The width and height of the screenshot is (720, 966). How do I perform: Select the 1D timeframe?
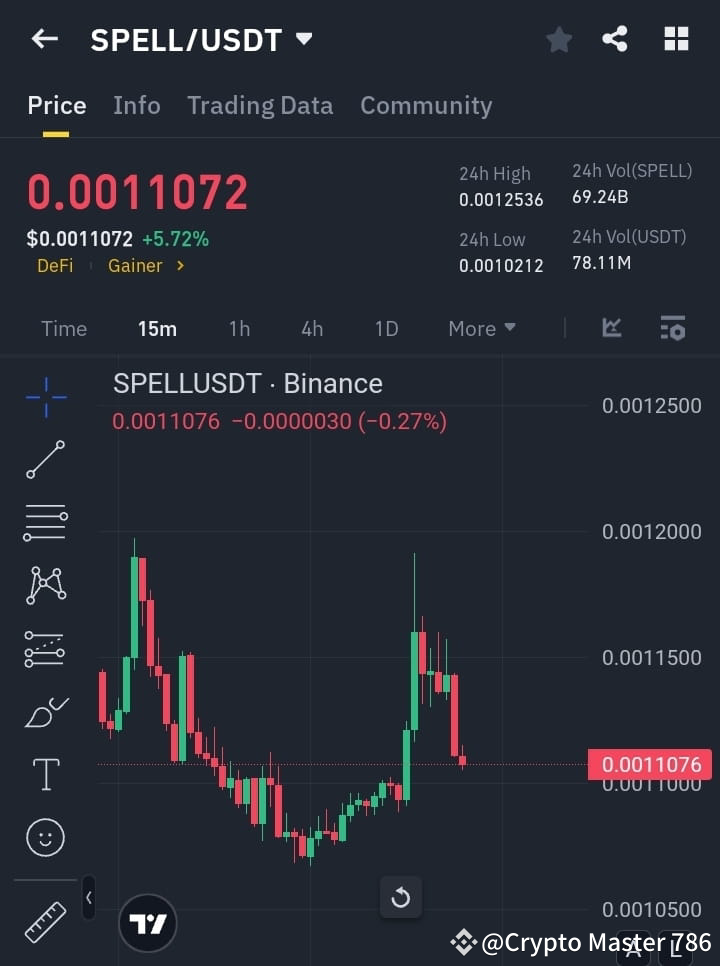[386, 328]
